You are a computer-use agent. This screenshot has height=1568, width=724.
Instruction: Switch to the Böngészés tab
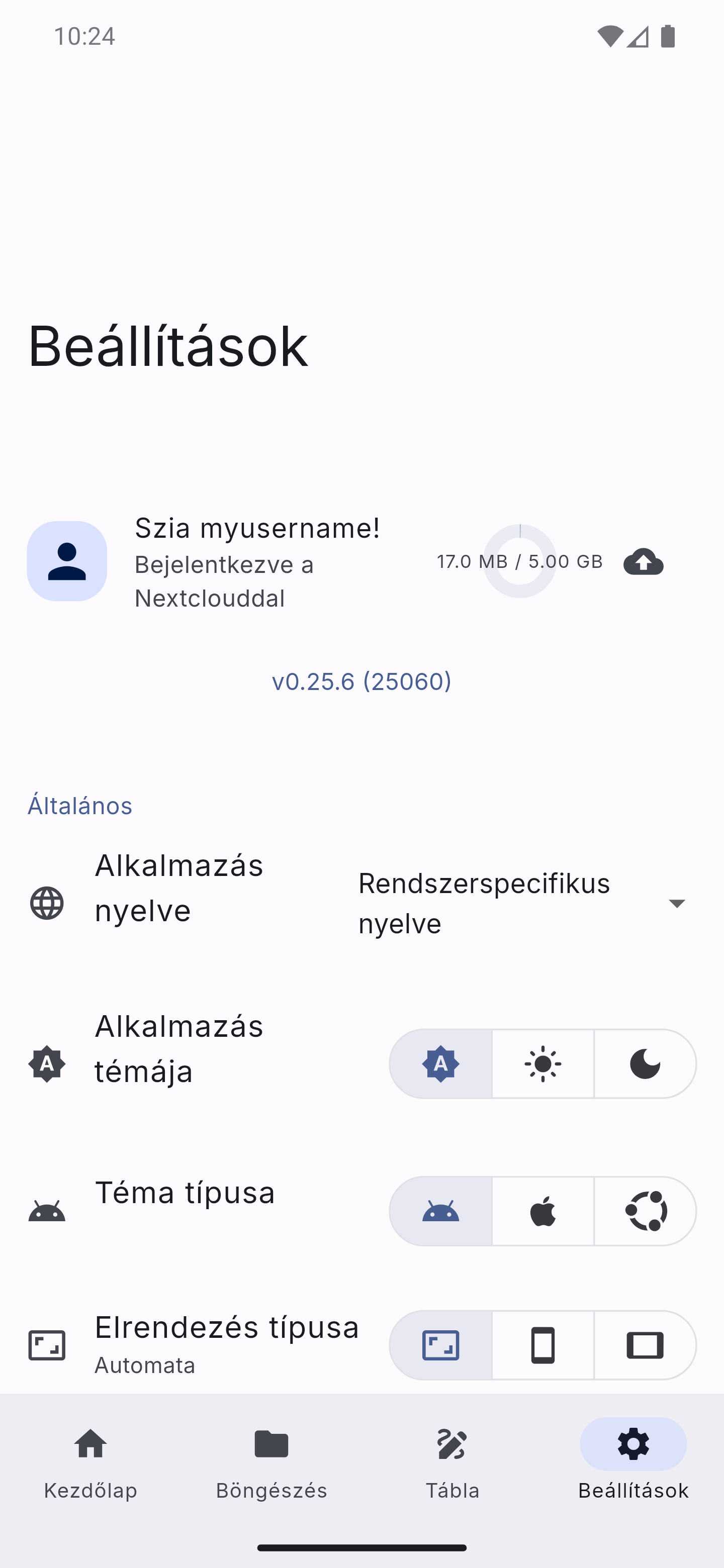[x=271, y=1462]
